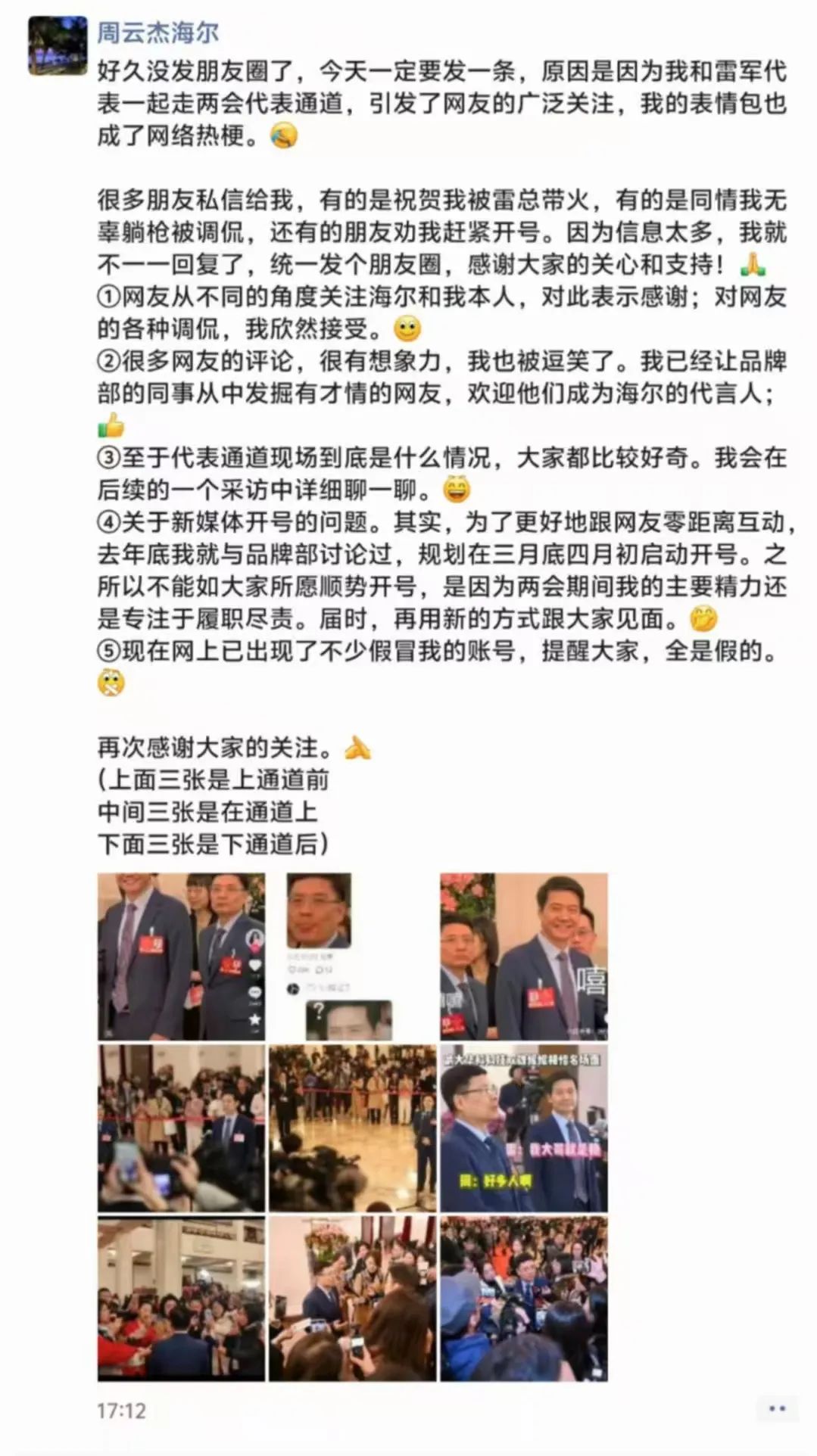Screen dimensions: 817x1456
Task: Open the photo with the TikTok-style side icons
Action: point(181,957)
